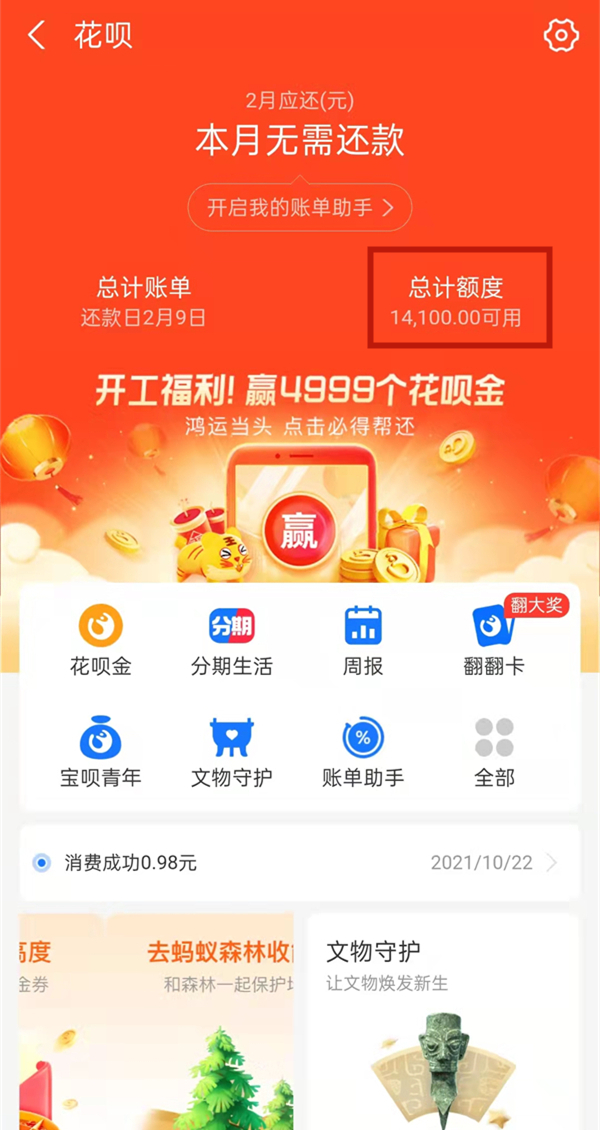Screen dimensions: 600x1130
Task: Open 翻翻卡 with 翻大奖 badge
Action: tap(494, 640)
